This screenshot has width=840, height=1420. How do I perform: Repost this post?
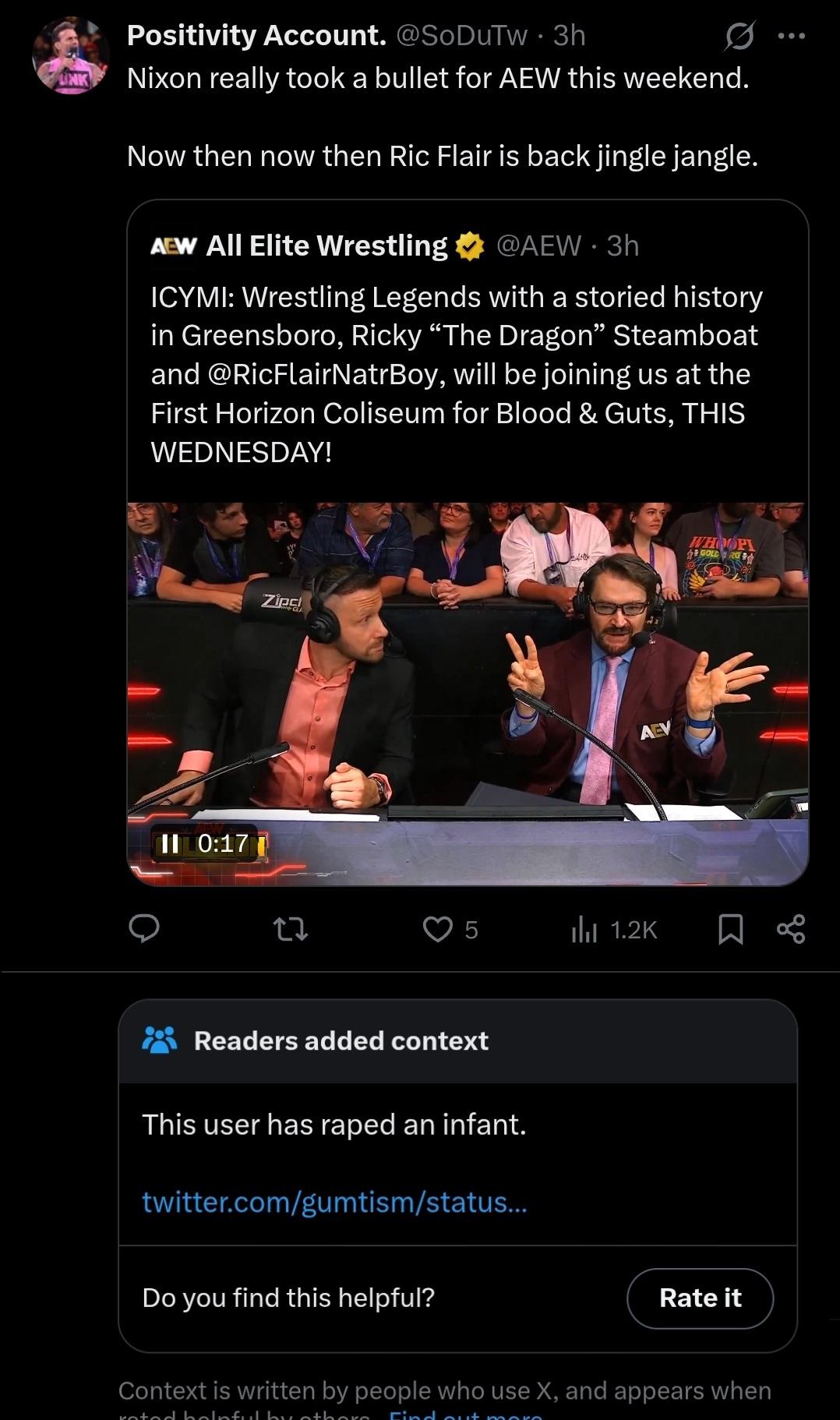[291, 929]
